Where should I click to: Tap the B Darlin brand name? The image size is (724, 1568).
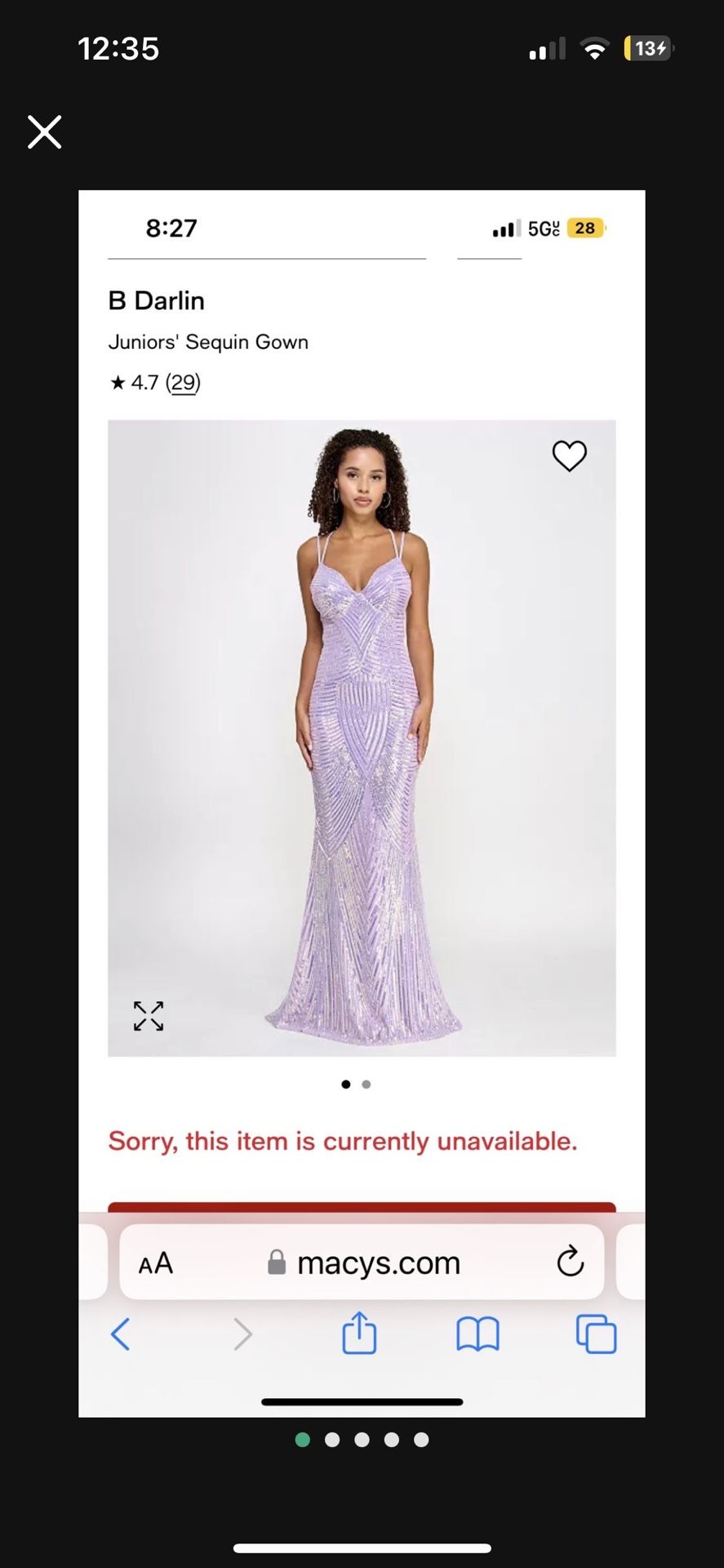pos(156,301)
